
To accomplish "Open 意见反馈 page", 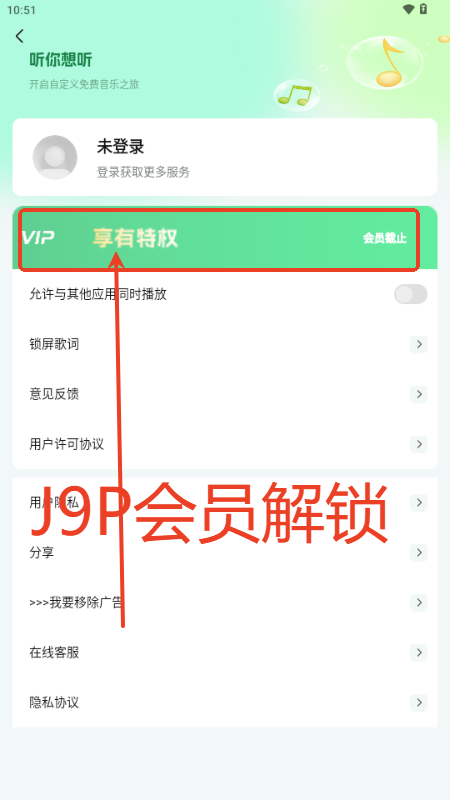I will tap(225, 394).
